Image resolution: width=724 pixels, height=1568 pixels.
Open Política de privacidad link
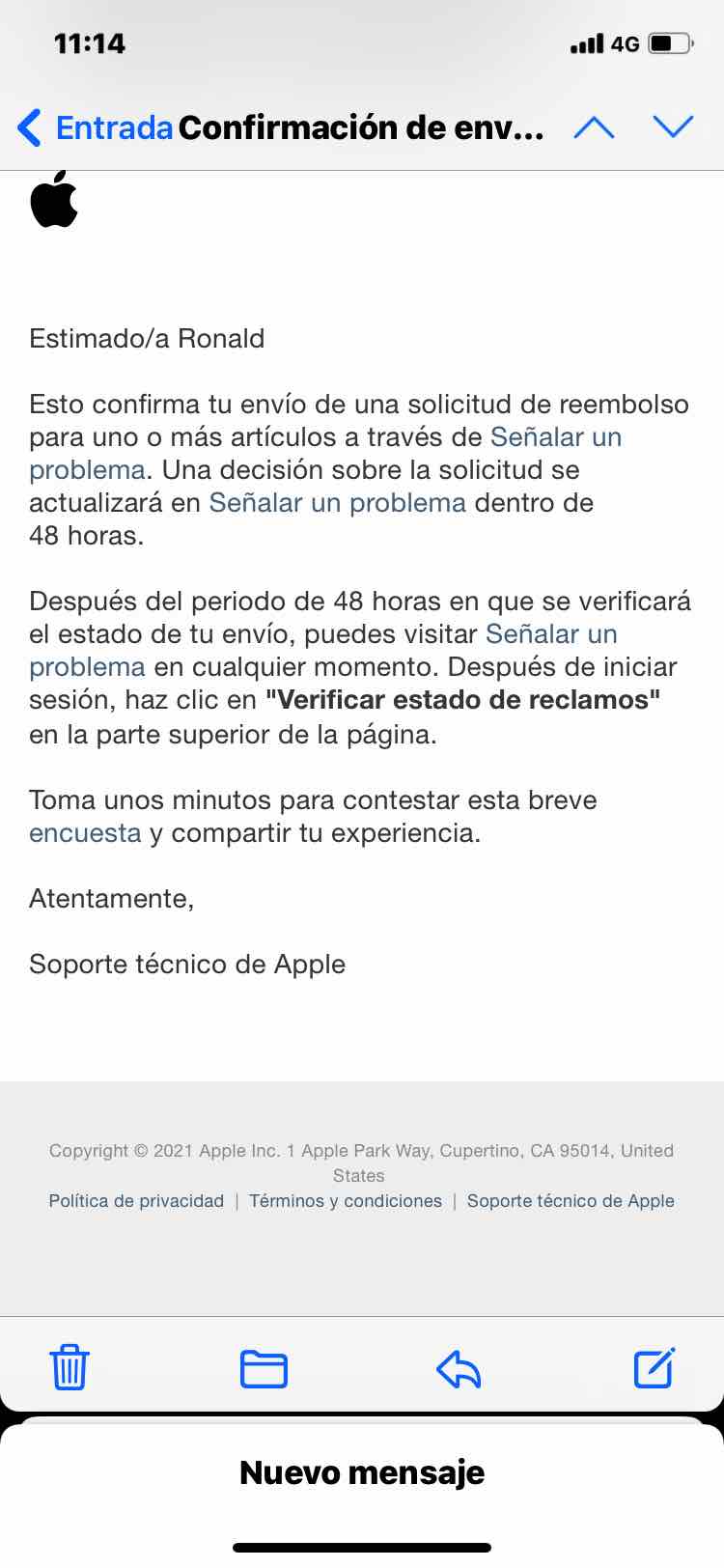pos(136,1201)
